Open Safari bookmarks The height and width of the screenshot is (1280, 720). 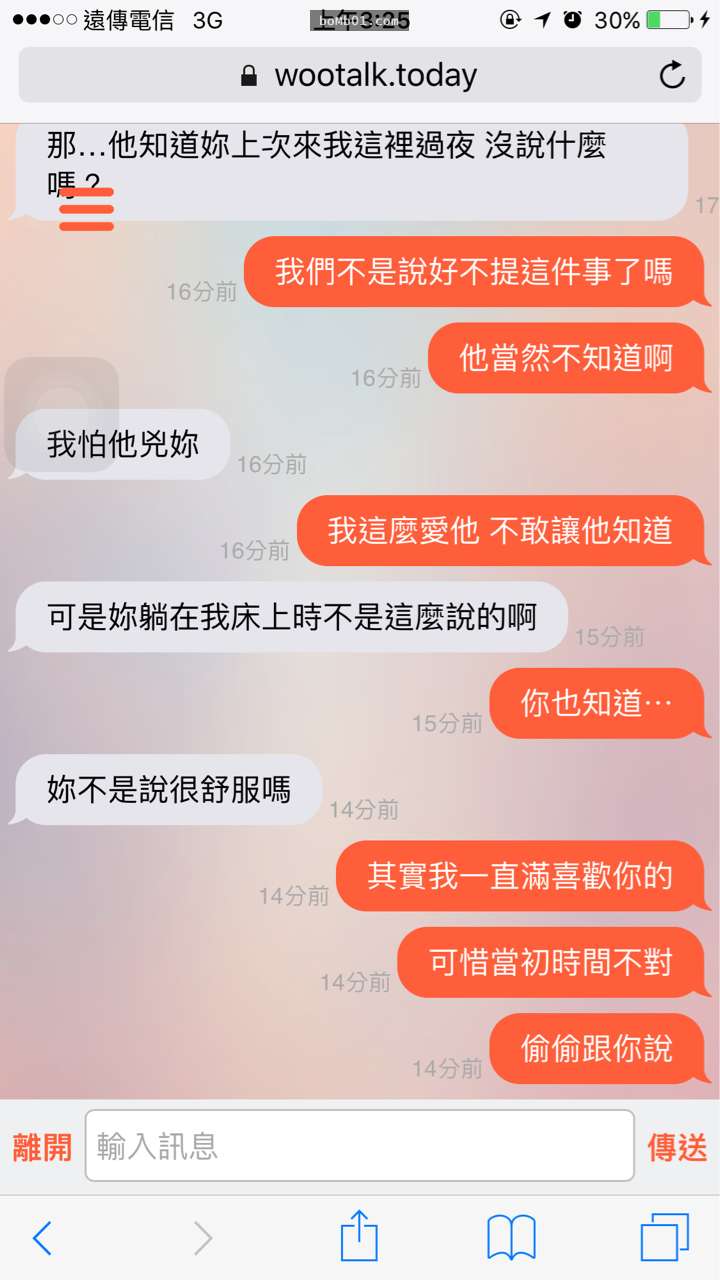pyautogui.click(x=511, y=1238)
